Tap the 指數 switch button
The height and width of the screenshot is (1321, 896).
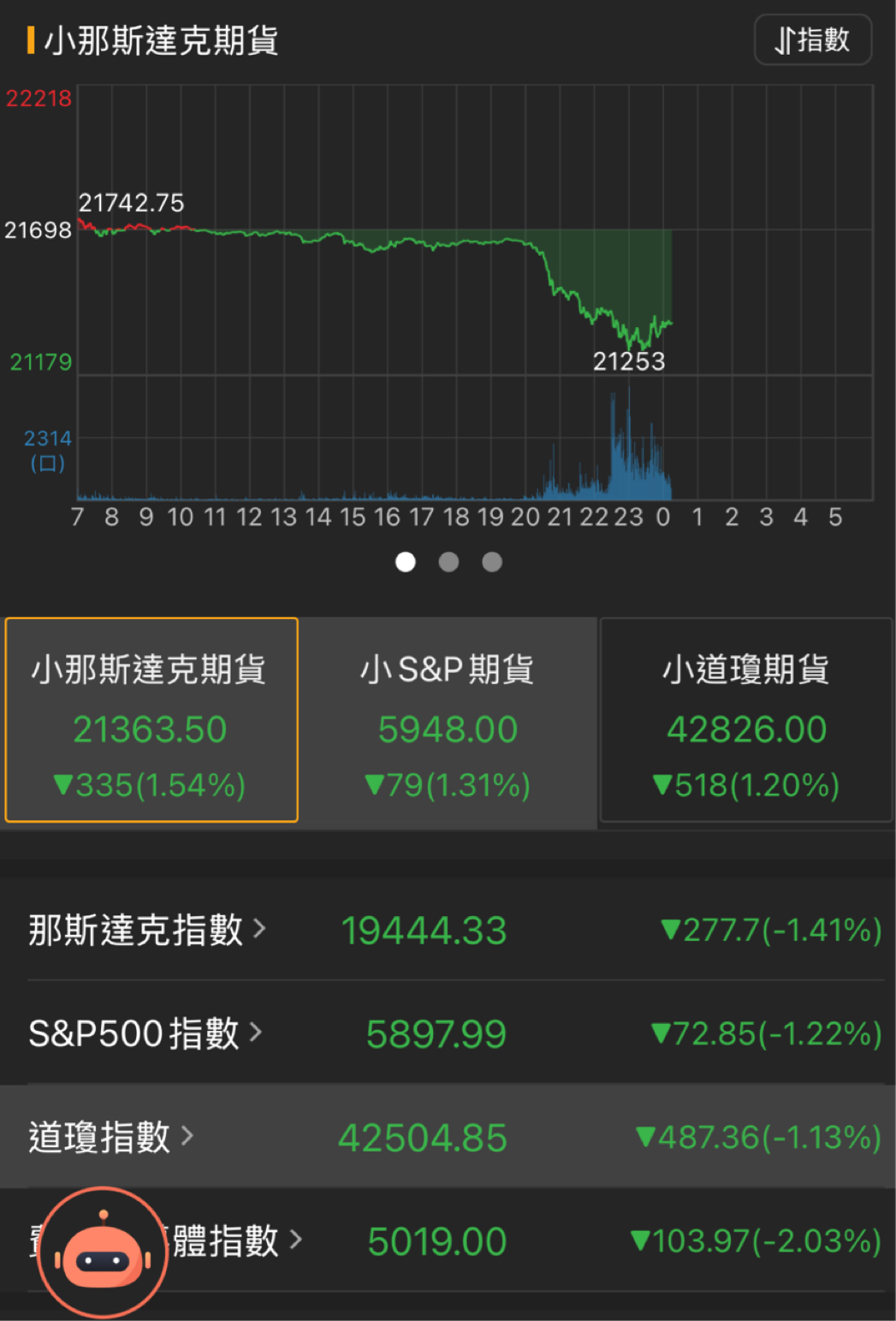812,40
